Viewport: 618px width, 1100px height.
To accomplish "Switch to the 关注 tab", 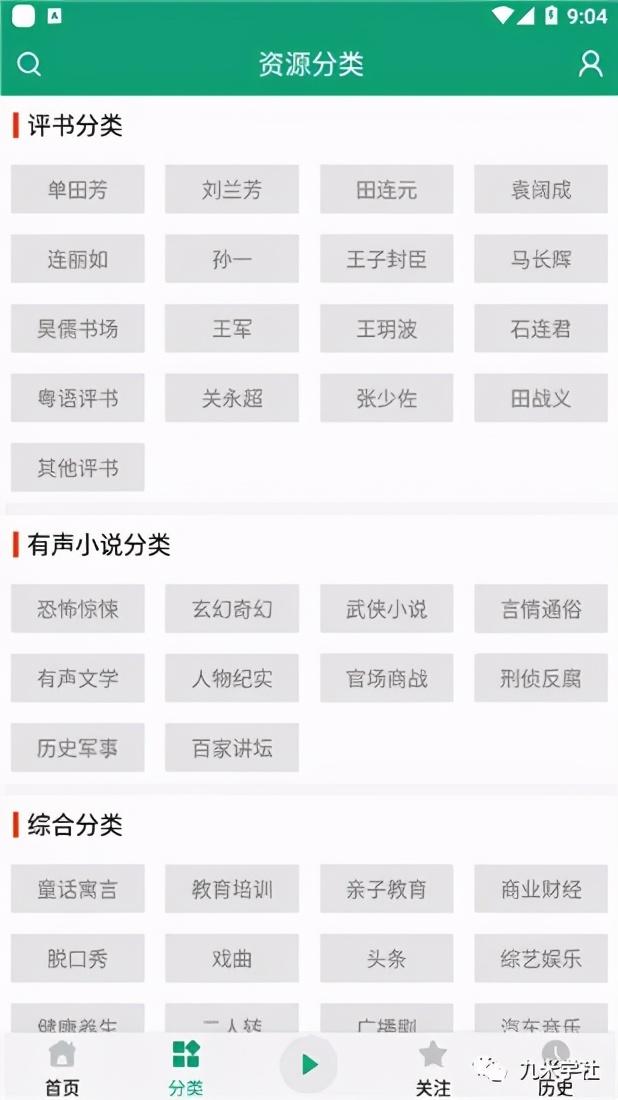I will coord(433,1068).
